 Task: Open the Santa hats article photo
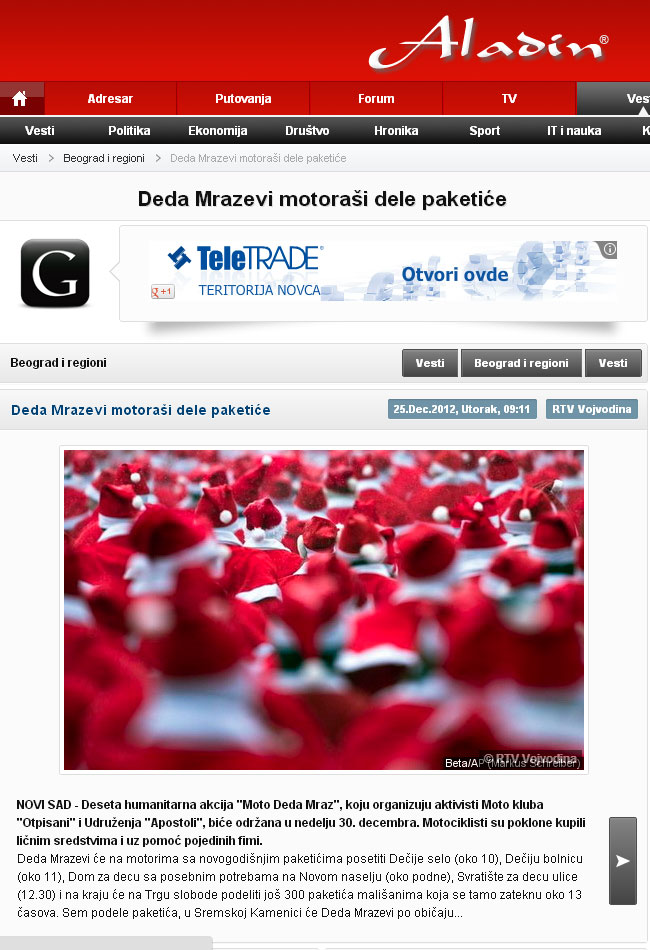[324, 610]
